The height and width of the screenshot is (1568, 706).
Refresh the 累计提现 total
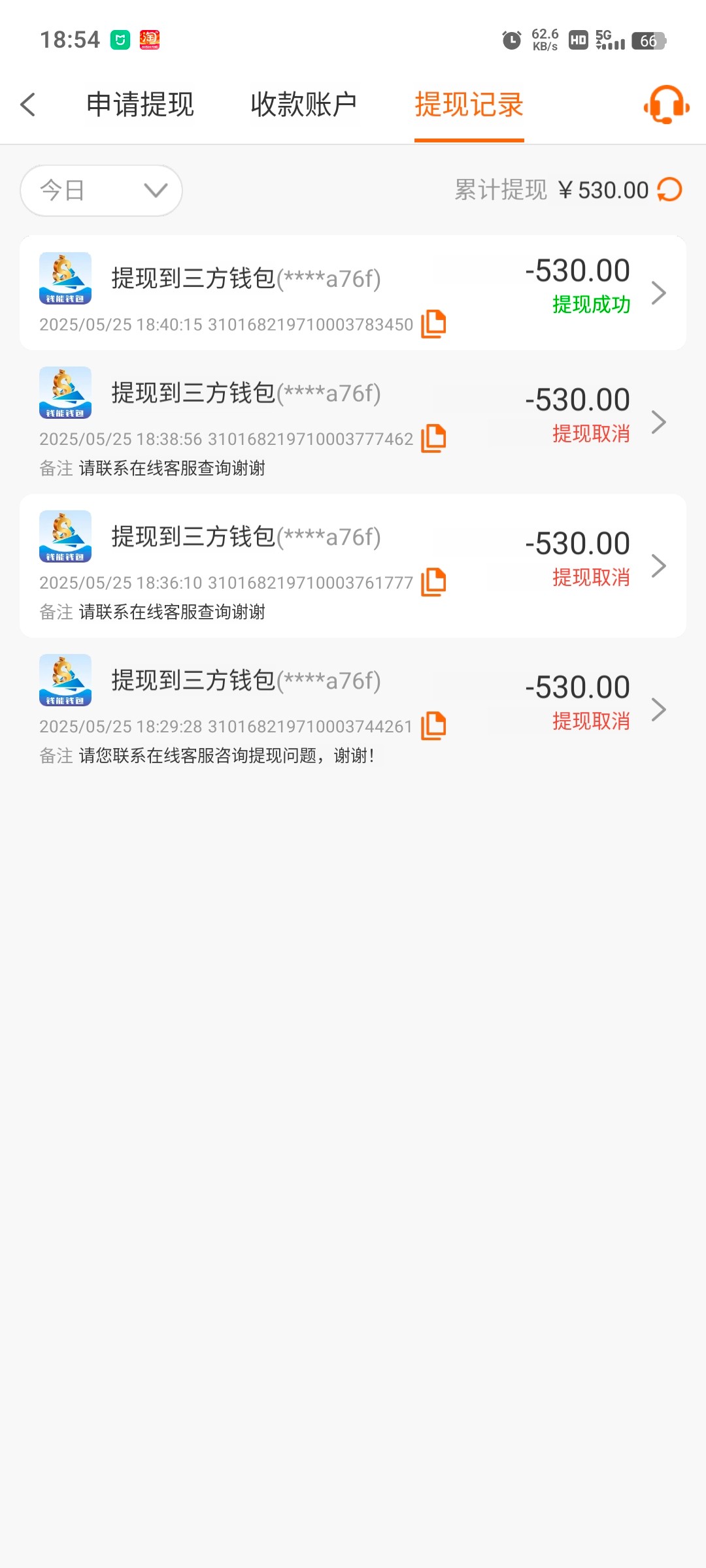(669, 190)
